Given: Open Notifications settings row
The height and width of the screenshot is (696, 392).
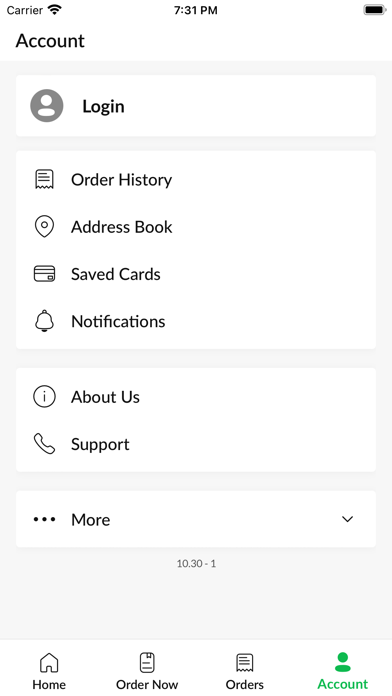Looking at the screenshot, I should (196, 321).
